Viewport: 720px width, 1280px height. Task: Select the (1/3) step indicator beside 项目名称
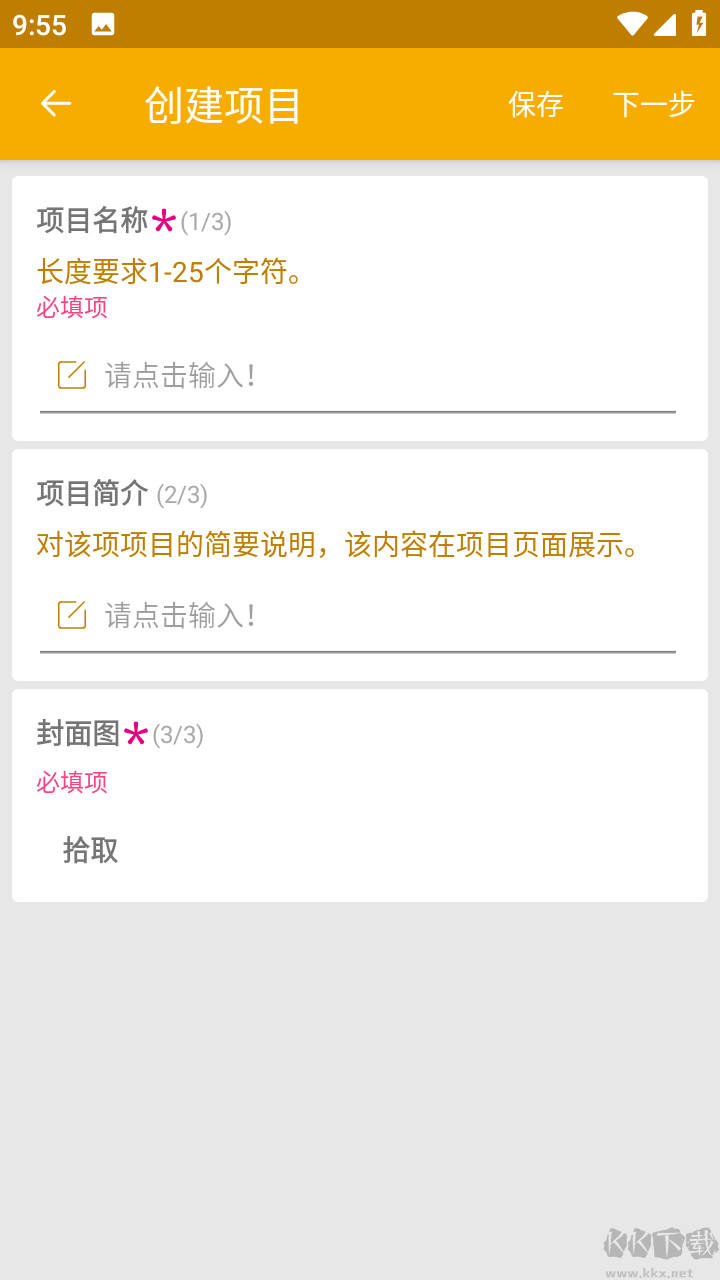coord(204,222)
